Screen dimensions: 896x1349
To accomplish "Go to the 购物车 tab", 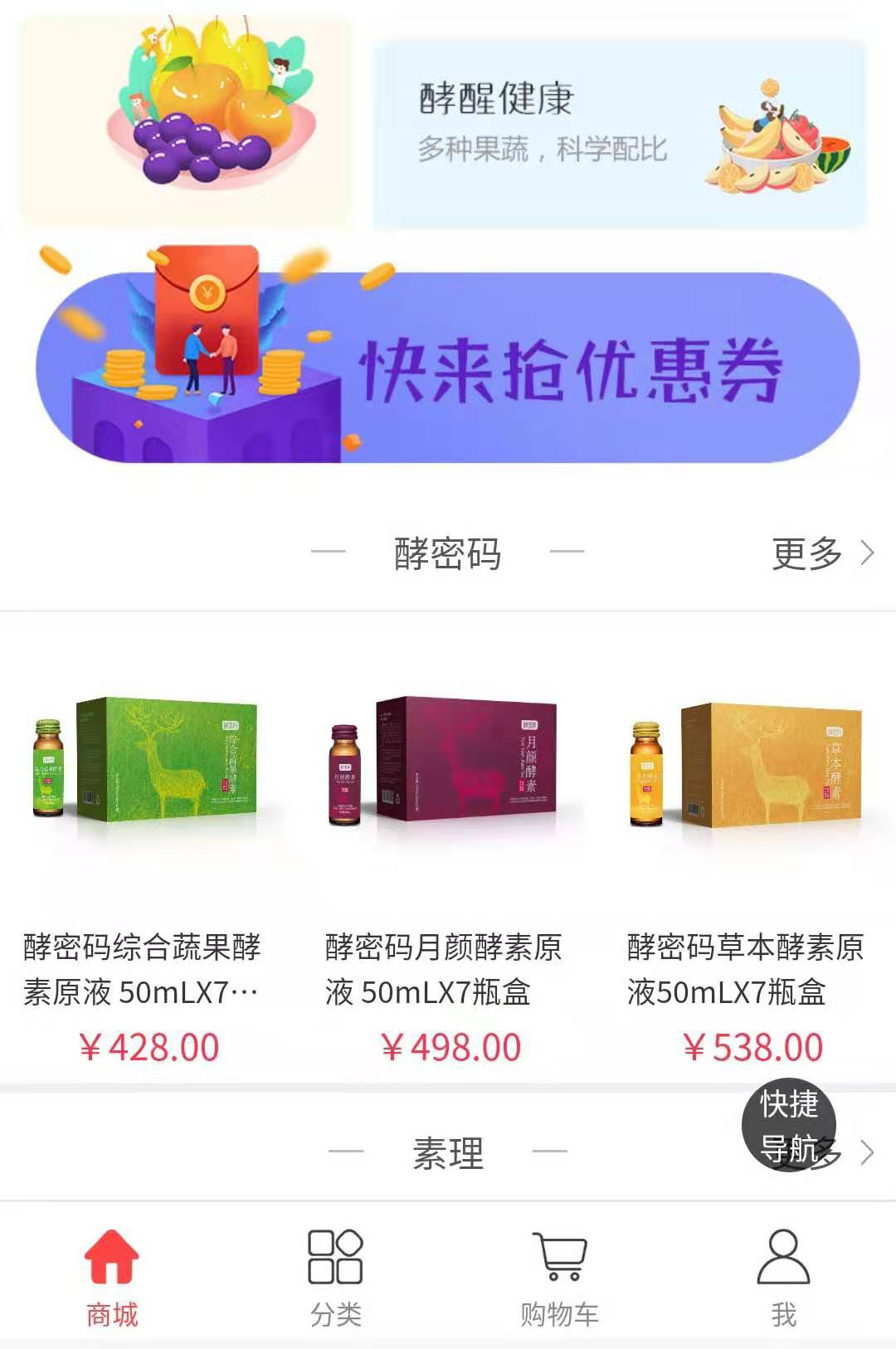I will click(x=559, y=1278).
